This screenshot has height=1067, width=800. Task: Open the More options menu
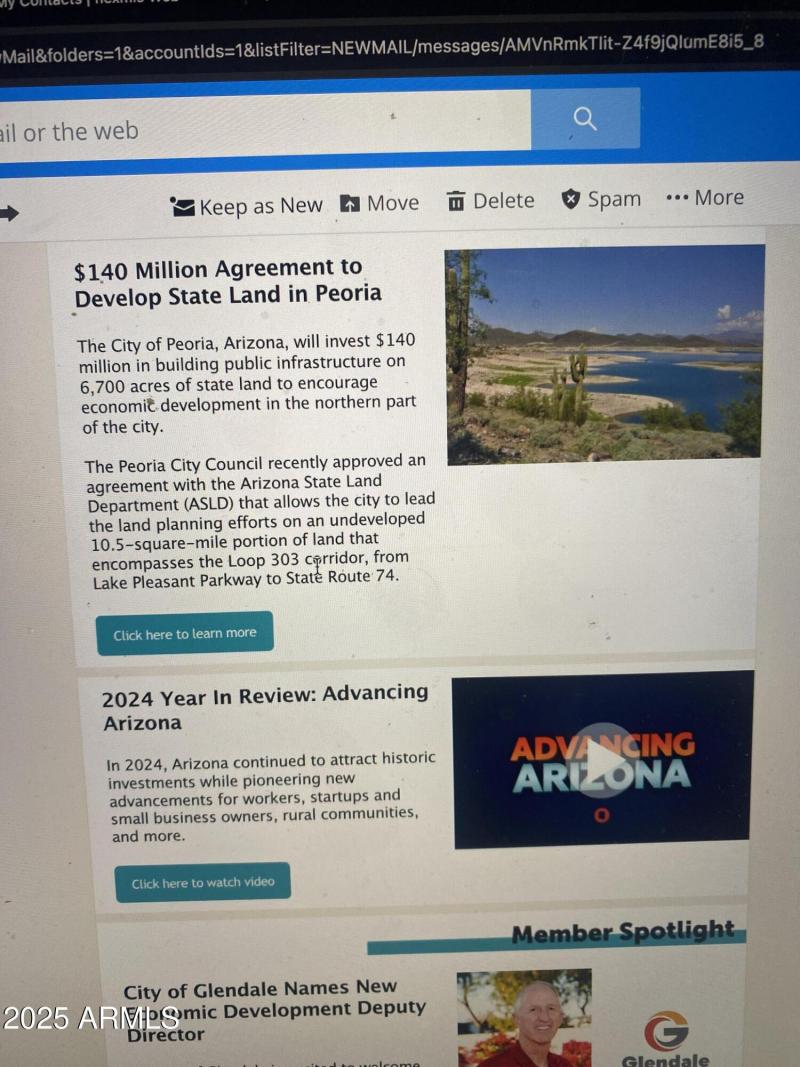pos(705,197)
